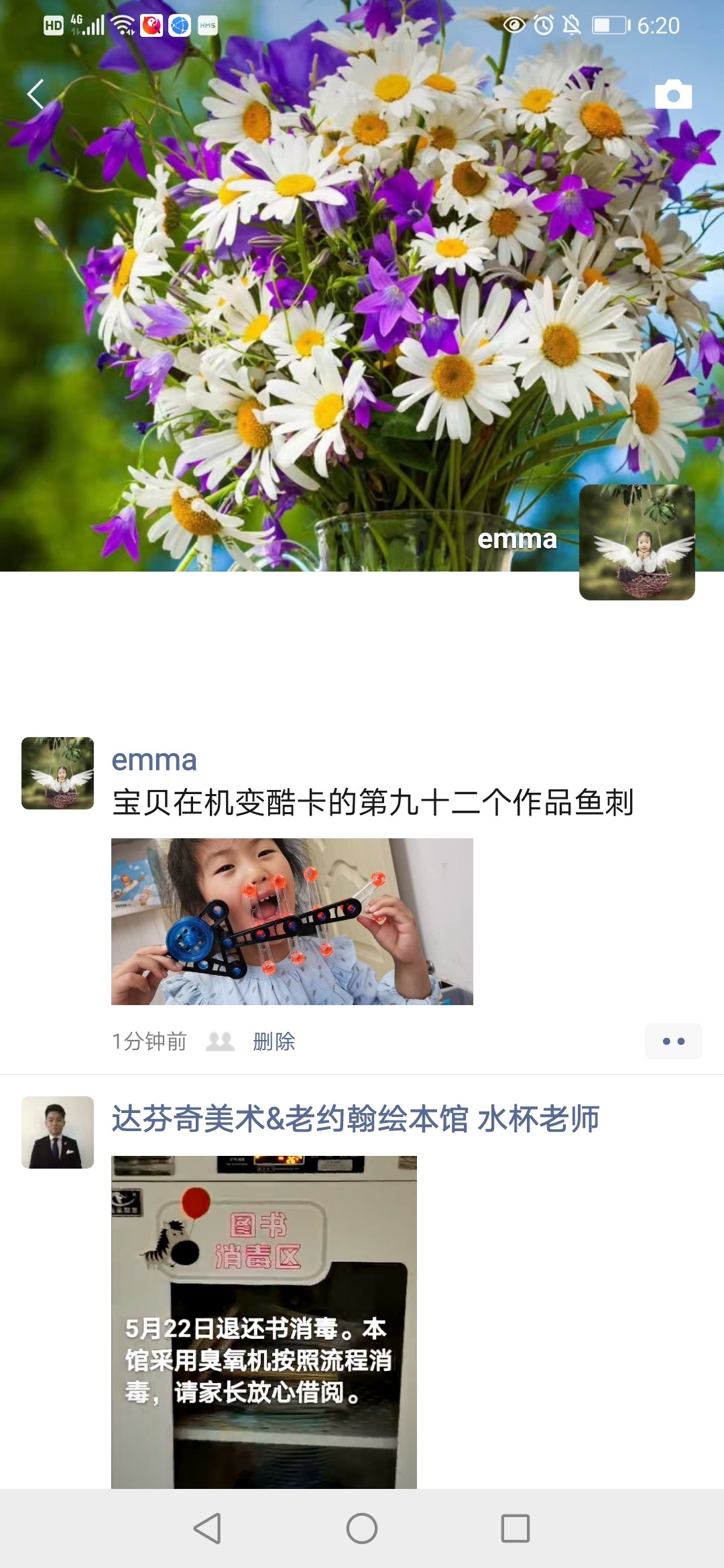The height and width of the screenshot is (1568, 724).
Task: Tap avatar of 达芬奇美术 水杯老师
Action: tap(58, 1132)
